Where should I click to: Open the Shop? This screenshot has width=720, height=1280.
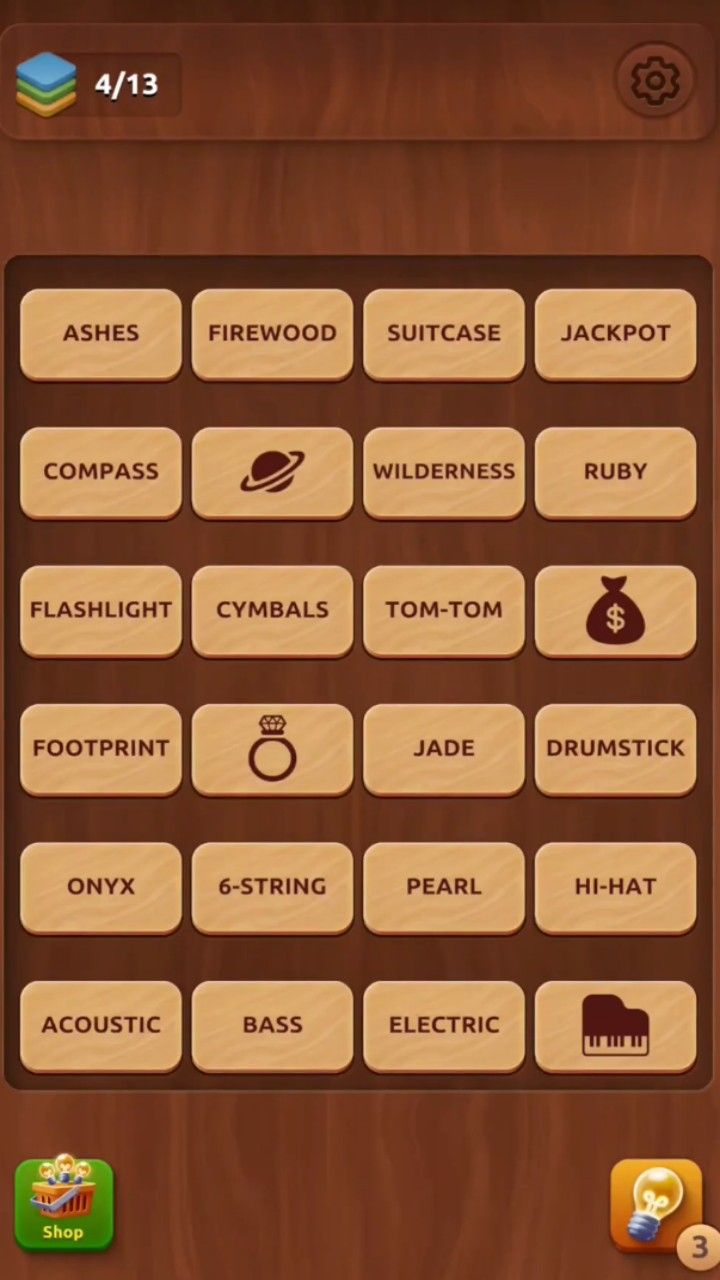64,1204
